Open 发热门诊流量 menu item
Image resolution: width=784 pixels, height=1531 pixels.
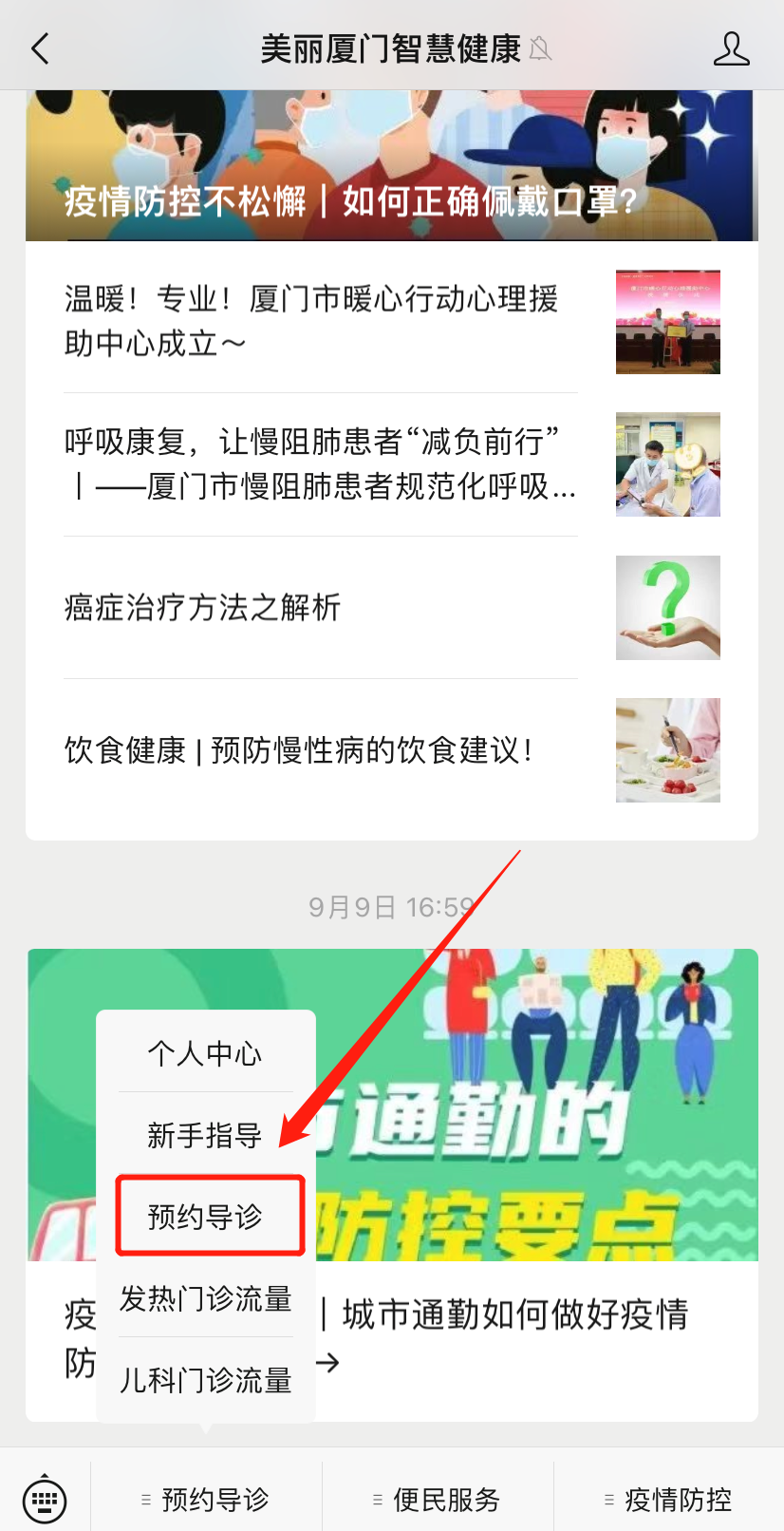click(205, 1298)
